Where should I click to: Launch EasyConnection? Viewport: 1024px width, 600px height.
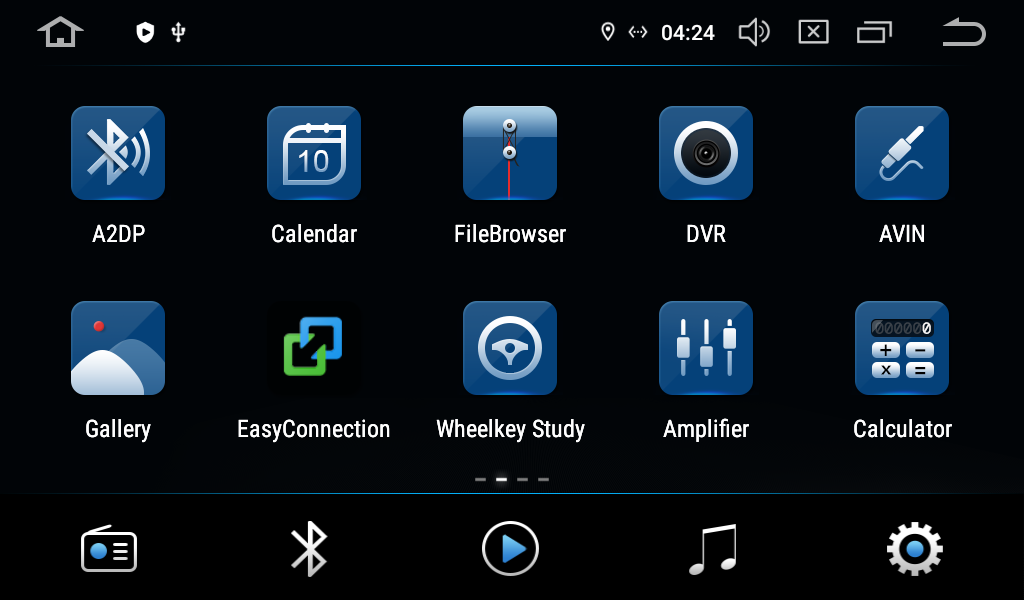click(314, 348)
